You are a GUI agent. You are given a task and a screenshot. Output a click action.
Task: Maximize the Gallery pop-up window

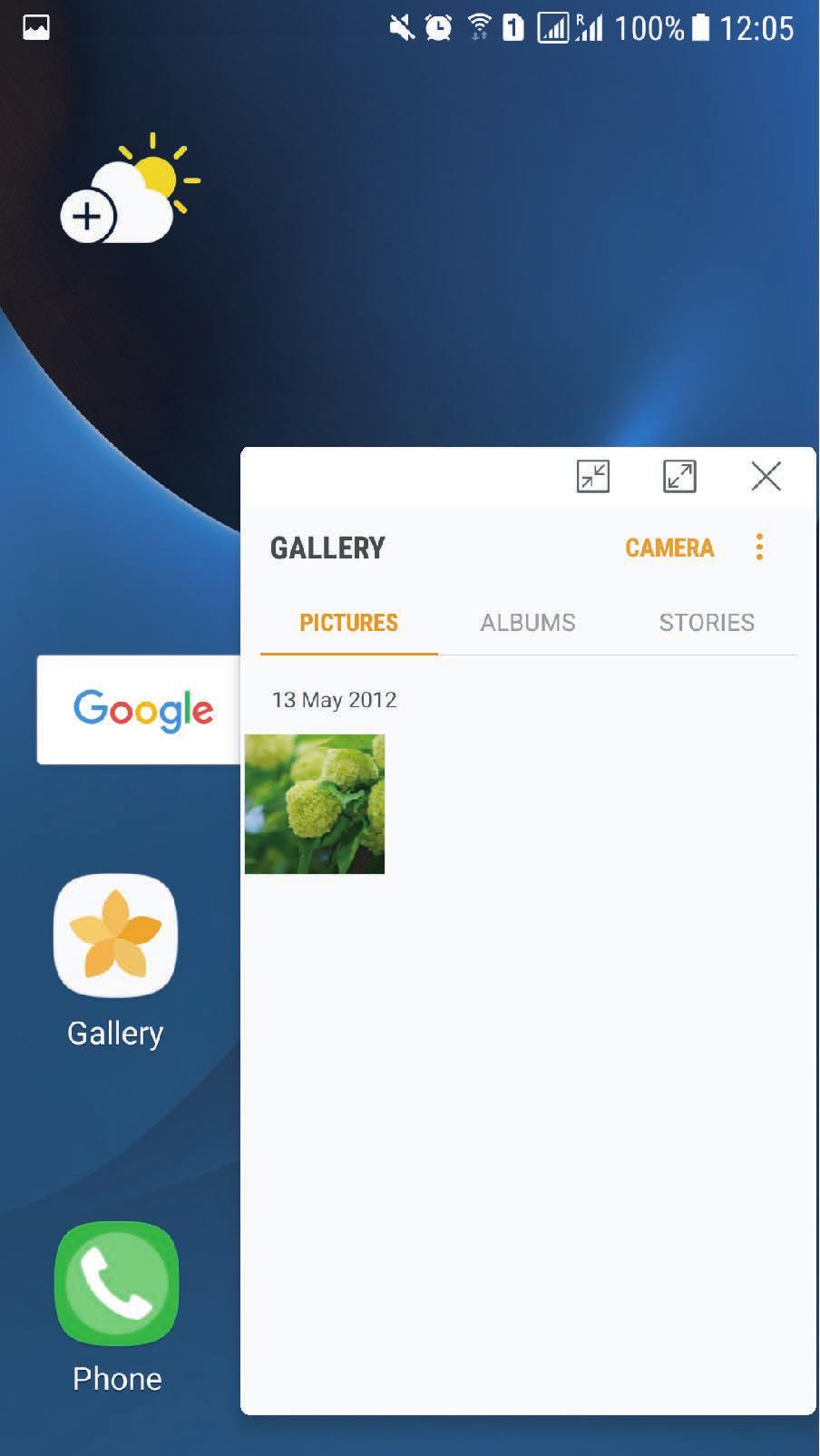(679, 476)
